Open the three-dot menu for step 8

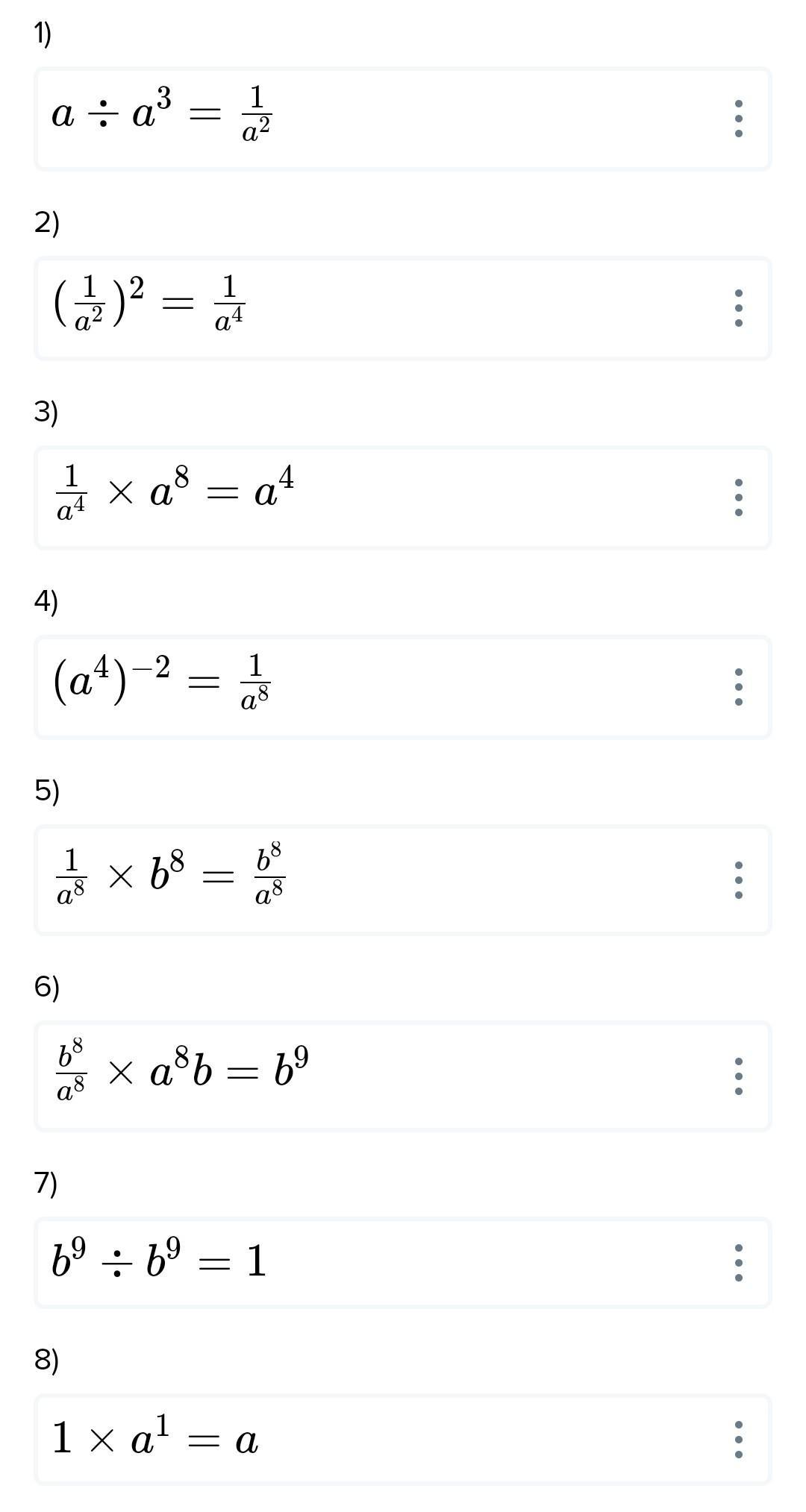click(738, 1440)
